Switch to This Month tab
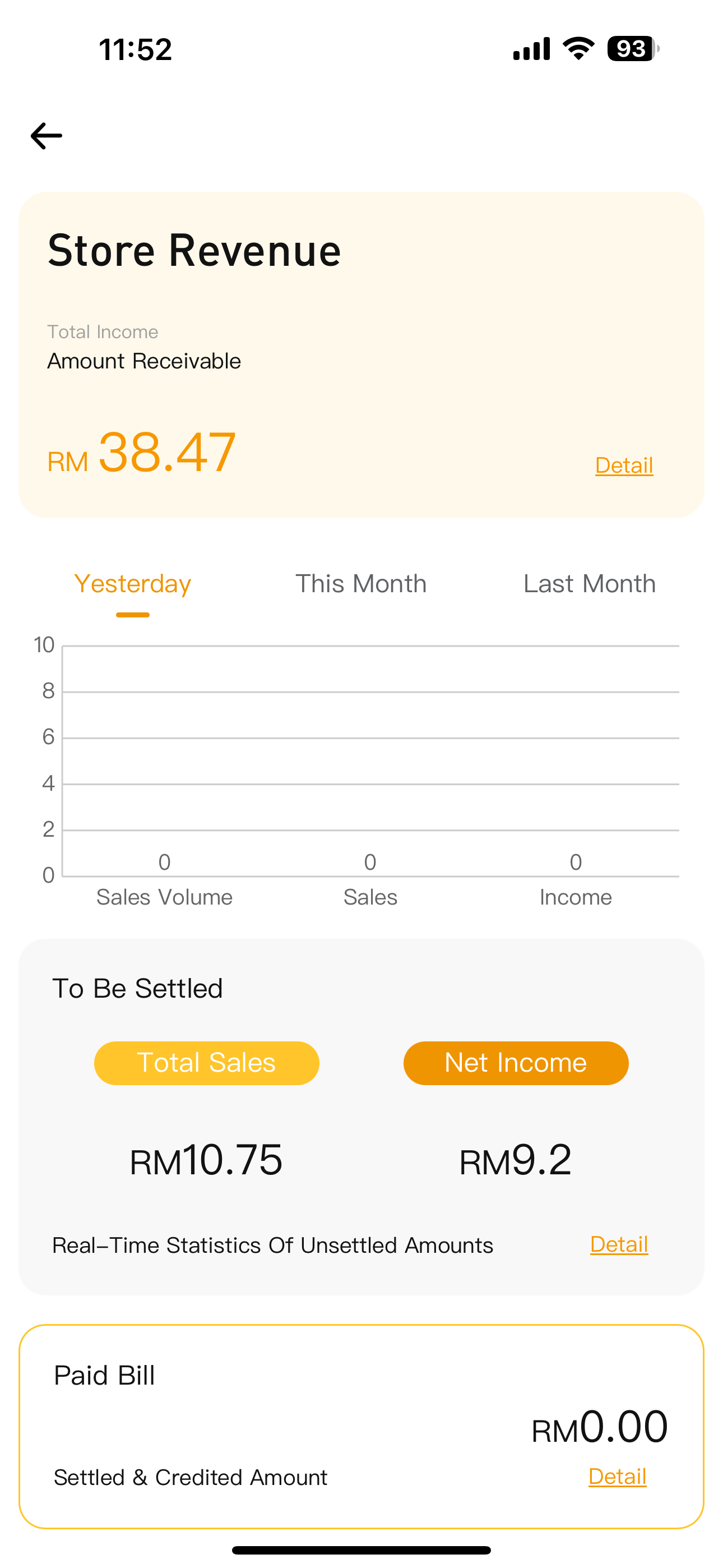The width and height of the screenshot is (723, 1568). click(x=361, y=584)
